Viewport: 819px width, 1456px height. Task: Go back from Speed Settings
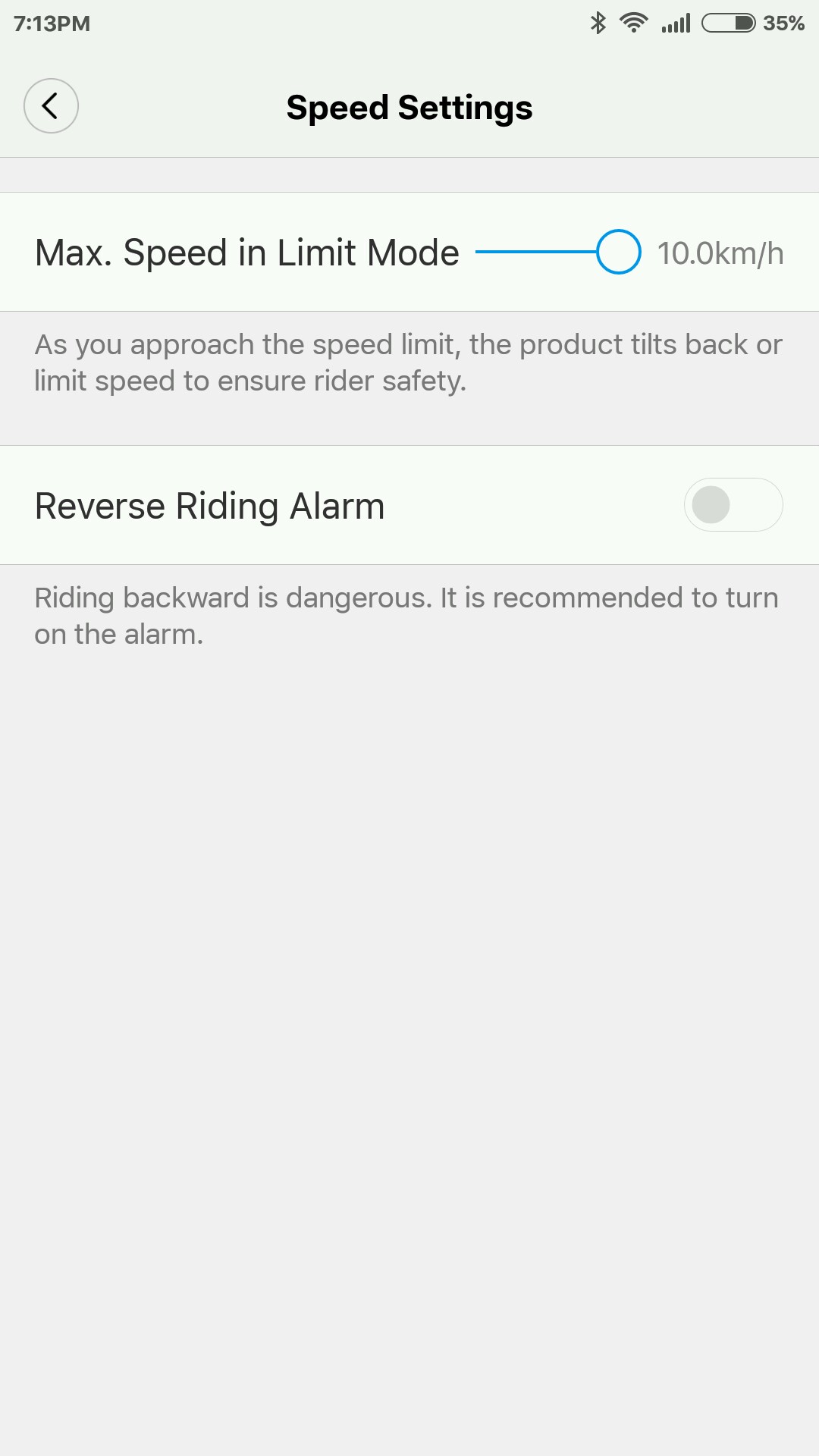click(51, 106)
